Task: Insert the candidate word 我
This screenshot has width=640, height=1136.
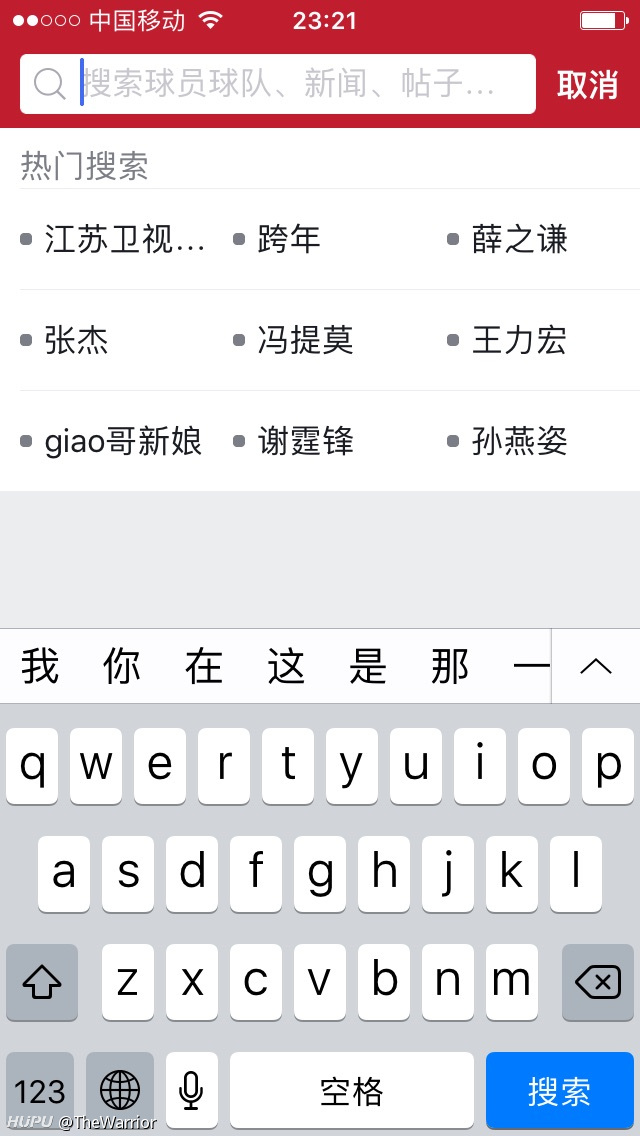Action: (40, 667)
